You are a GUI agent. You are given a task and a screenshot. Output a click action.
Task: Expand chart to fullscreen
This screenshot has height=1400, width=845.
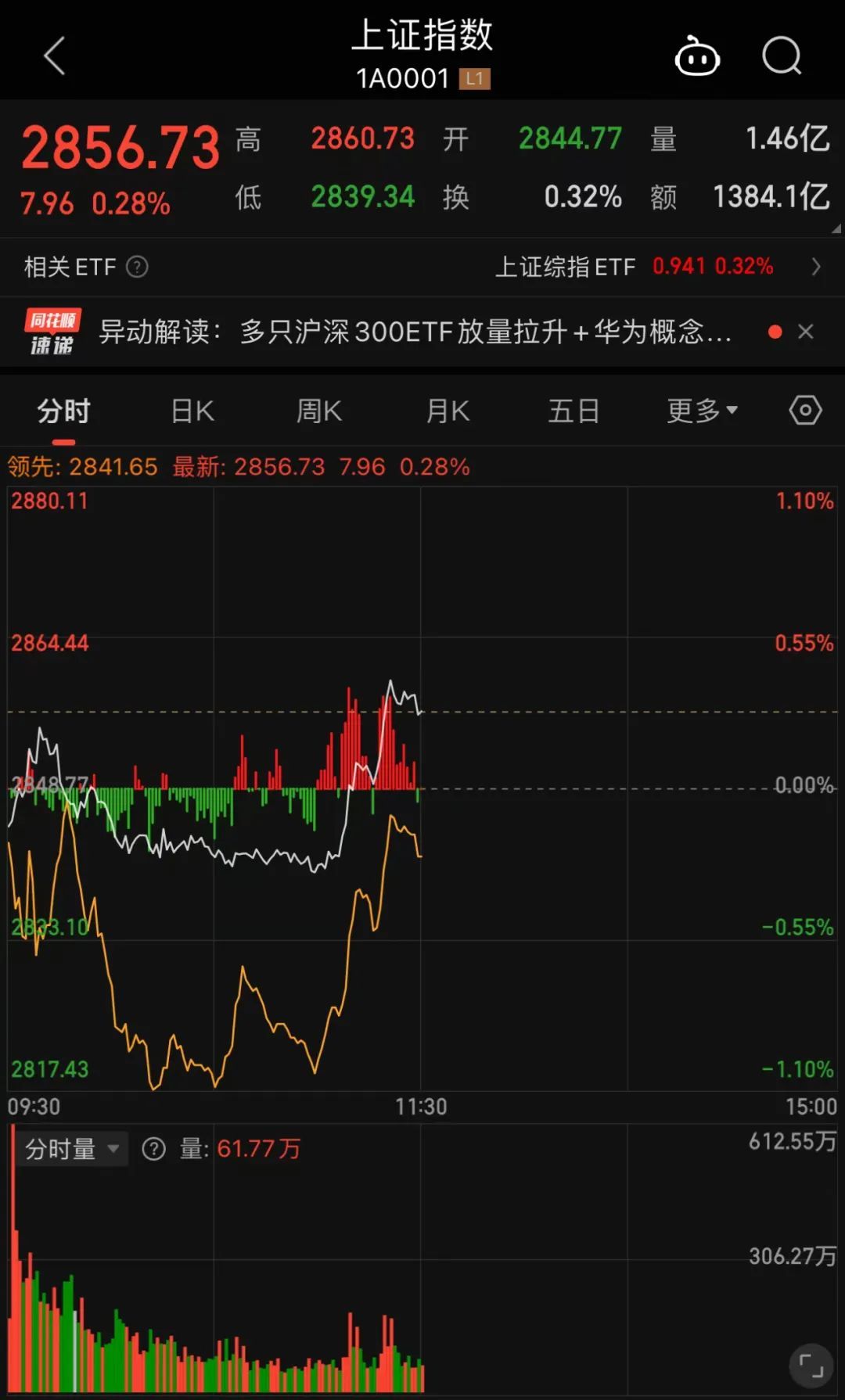click(x=811, y=1366)
